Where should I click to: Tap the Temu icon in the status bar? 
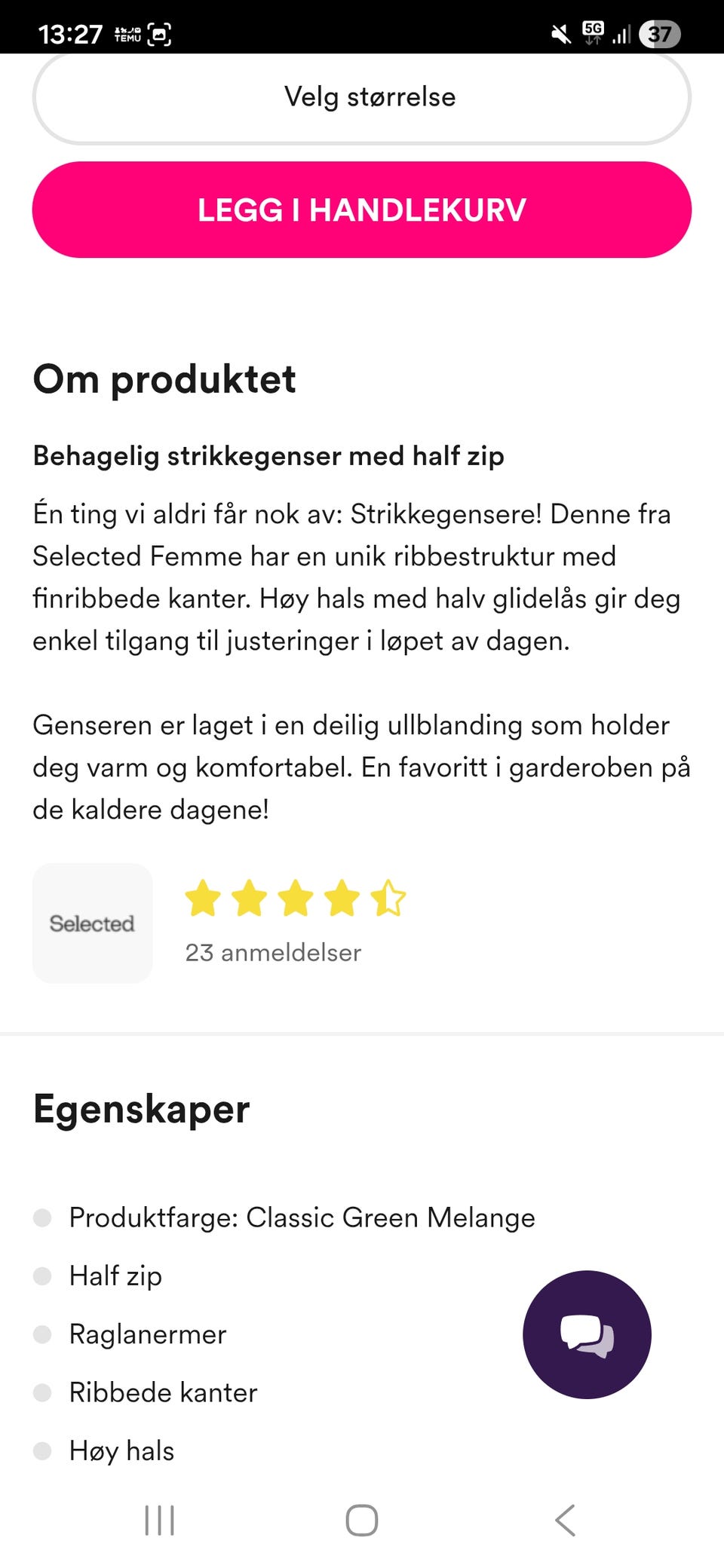[x=127, y=32]
